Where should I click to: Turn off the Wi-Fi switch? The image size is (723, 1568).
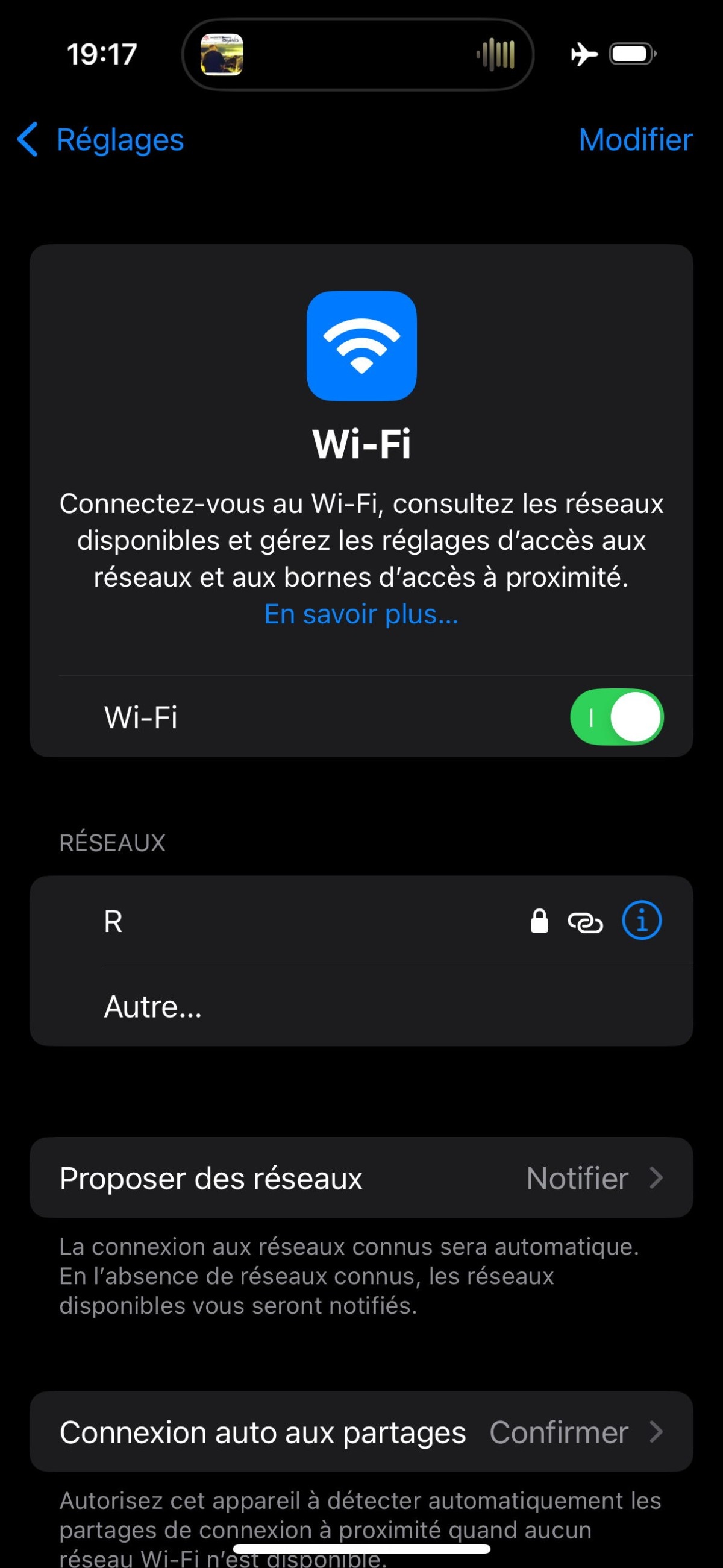pyautogui.click(x=616, y=716)
